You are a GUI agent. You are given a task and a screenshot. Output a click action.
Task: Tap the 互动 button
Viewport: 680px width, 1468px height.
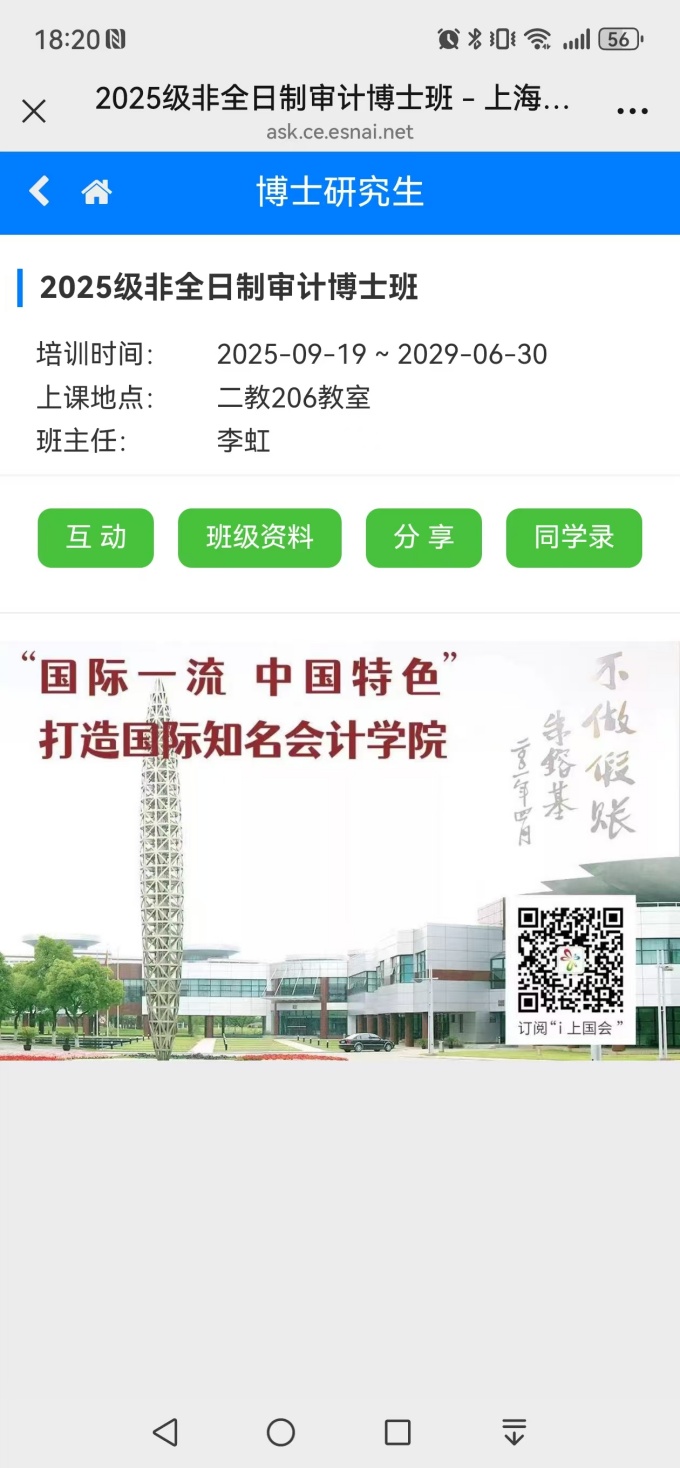(x=96, y=538)
